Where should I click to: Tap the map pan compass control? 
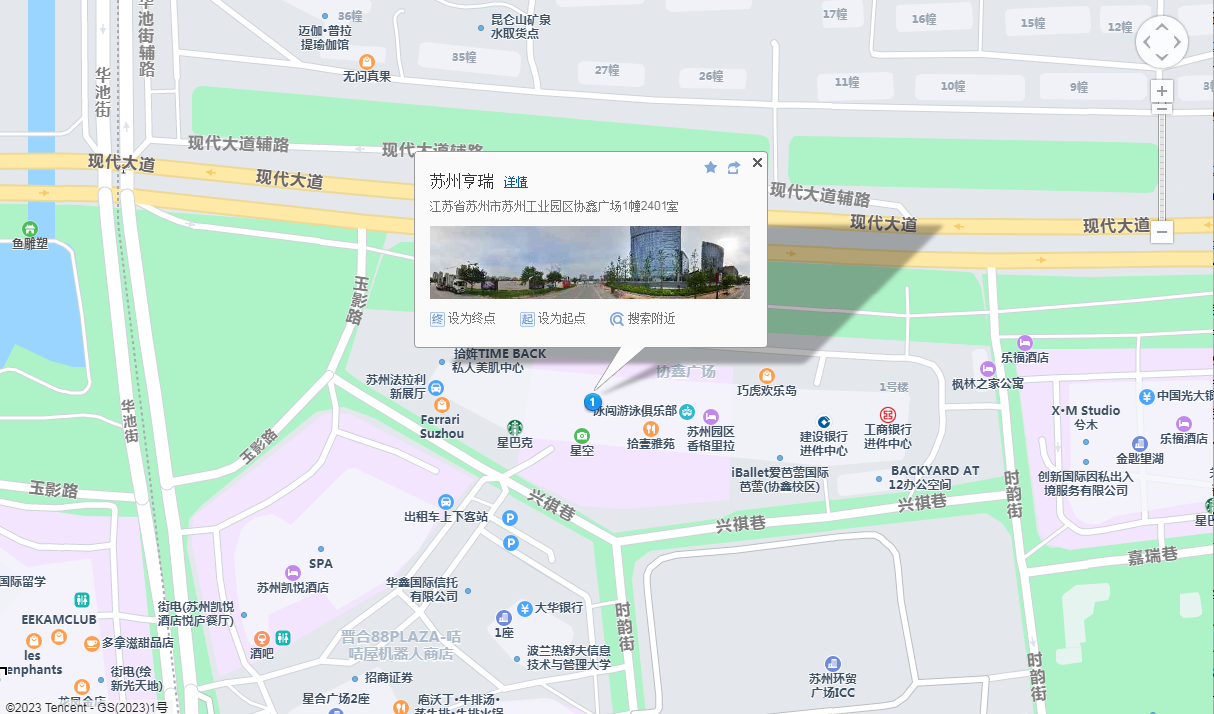click(1161, 43)
